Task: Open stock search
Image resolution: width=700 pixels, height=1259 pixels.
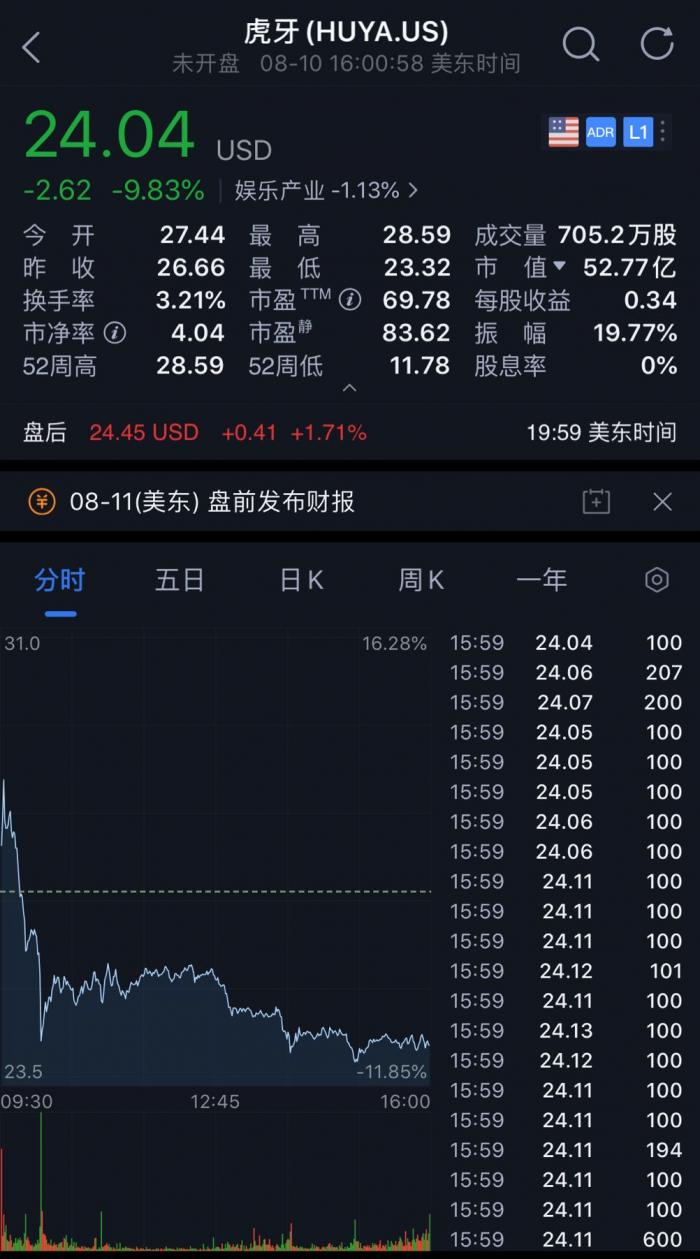Action: [x=580, y=45]
